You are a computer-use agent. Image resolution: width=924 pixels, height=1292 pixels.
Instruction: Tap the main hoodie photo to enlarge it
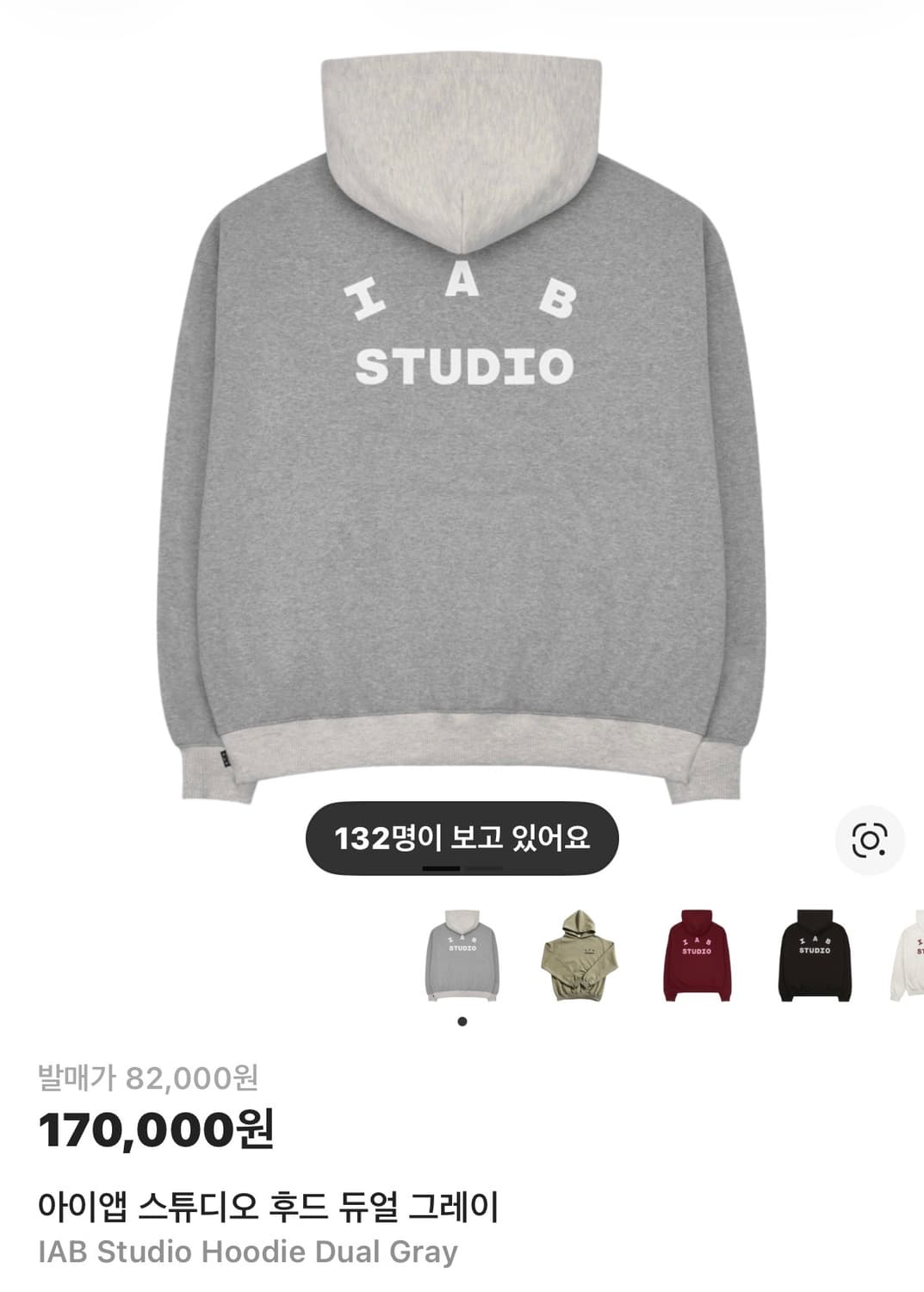(462, 431)
